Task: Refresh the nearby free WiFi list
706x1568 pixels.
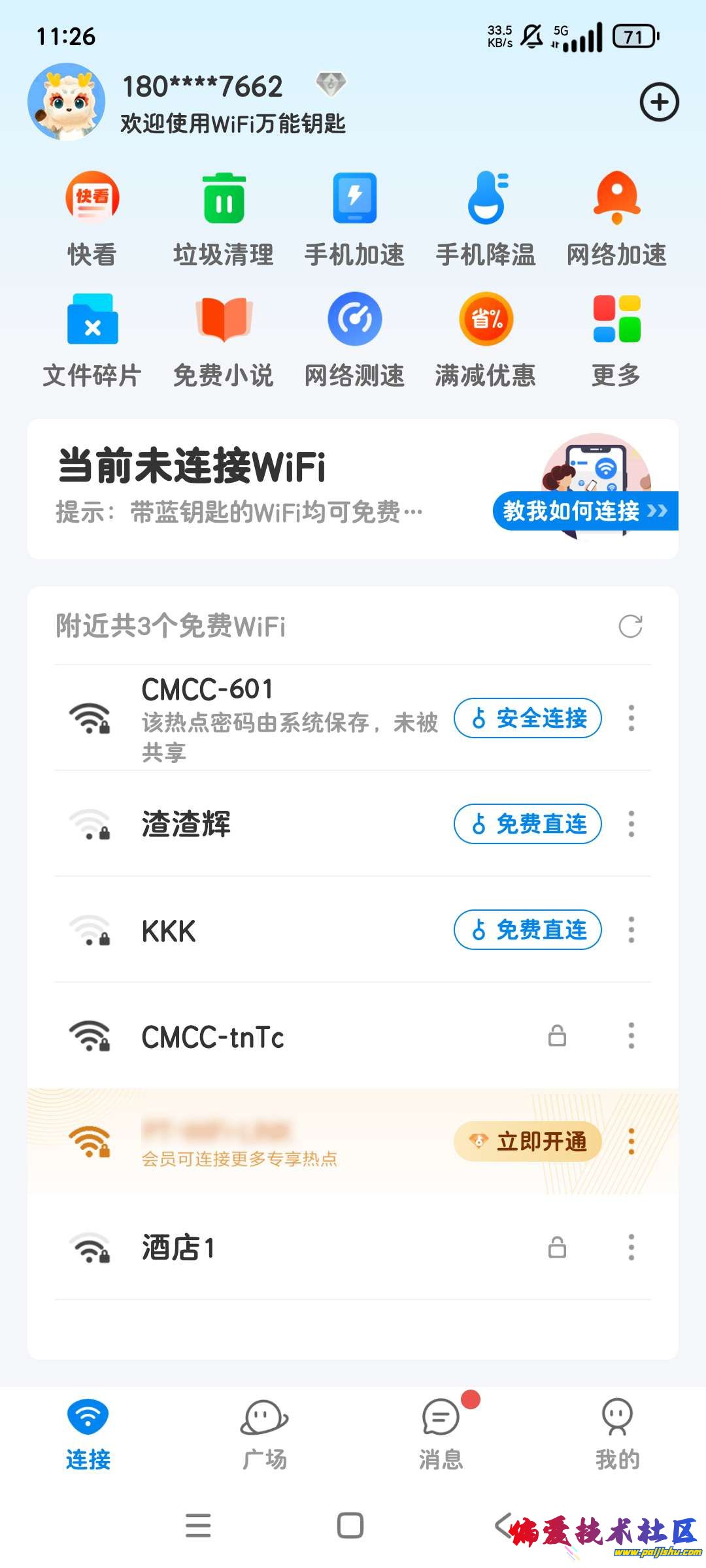Action: click(630, 626)
